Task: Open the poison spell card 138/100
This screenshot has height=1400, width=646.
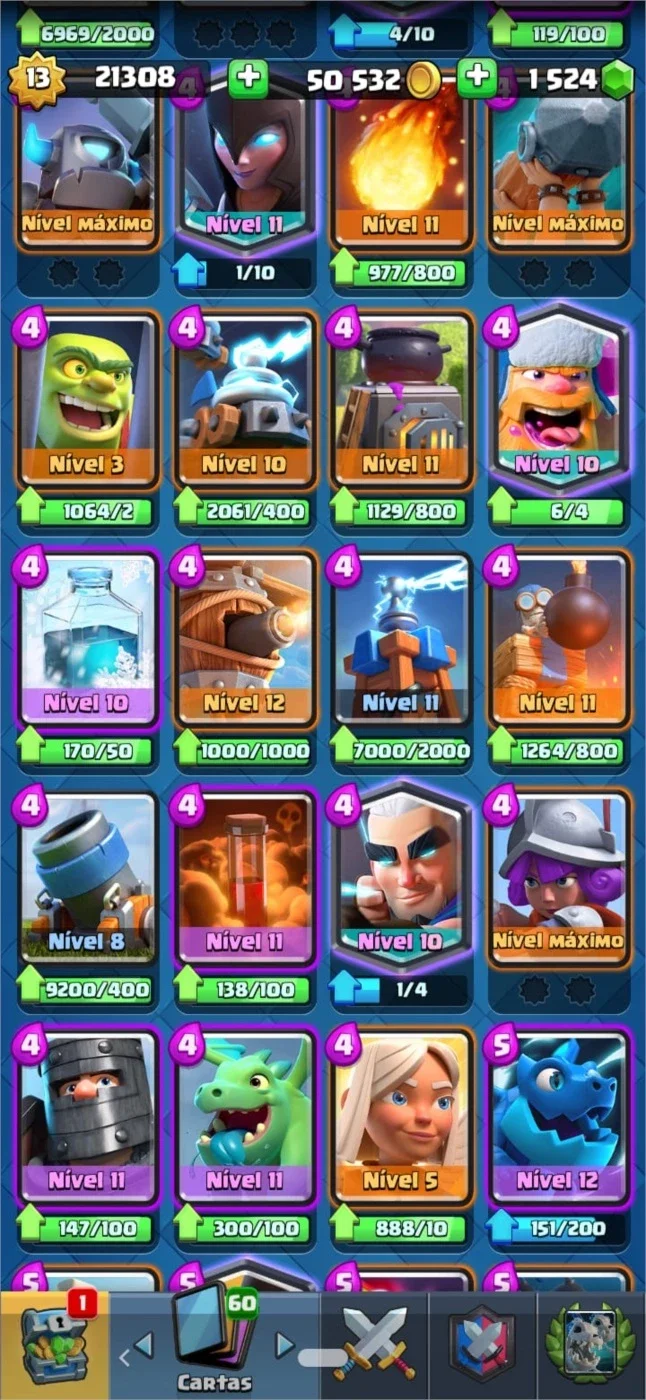Action: tap(246, 878)
